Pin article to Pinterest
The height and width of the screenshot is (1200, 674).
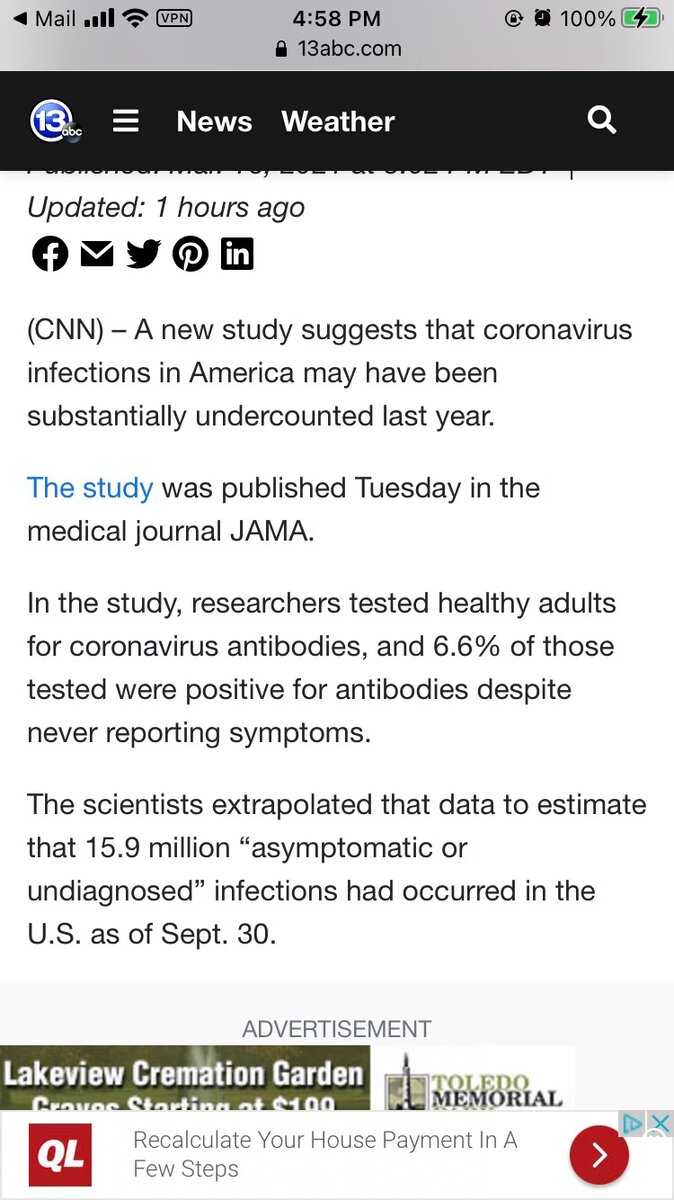(190, 254)
